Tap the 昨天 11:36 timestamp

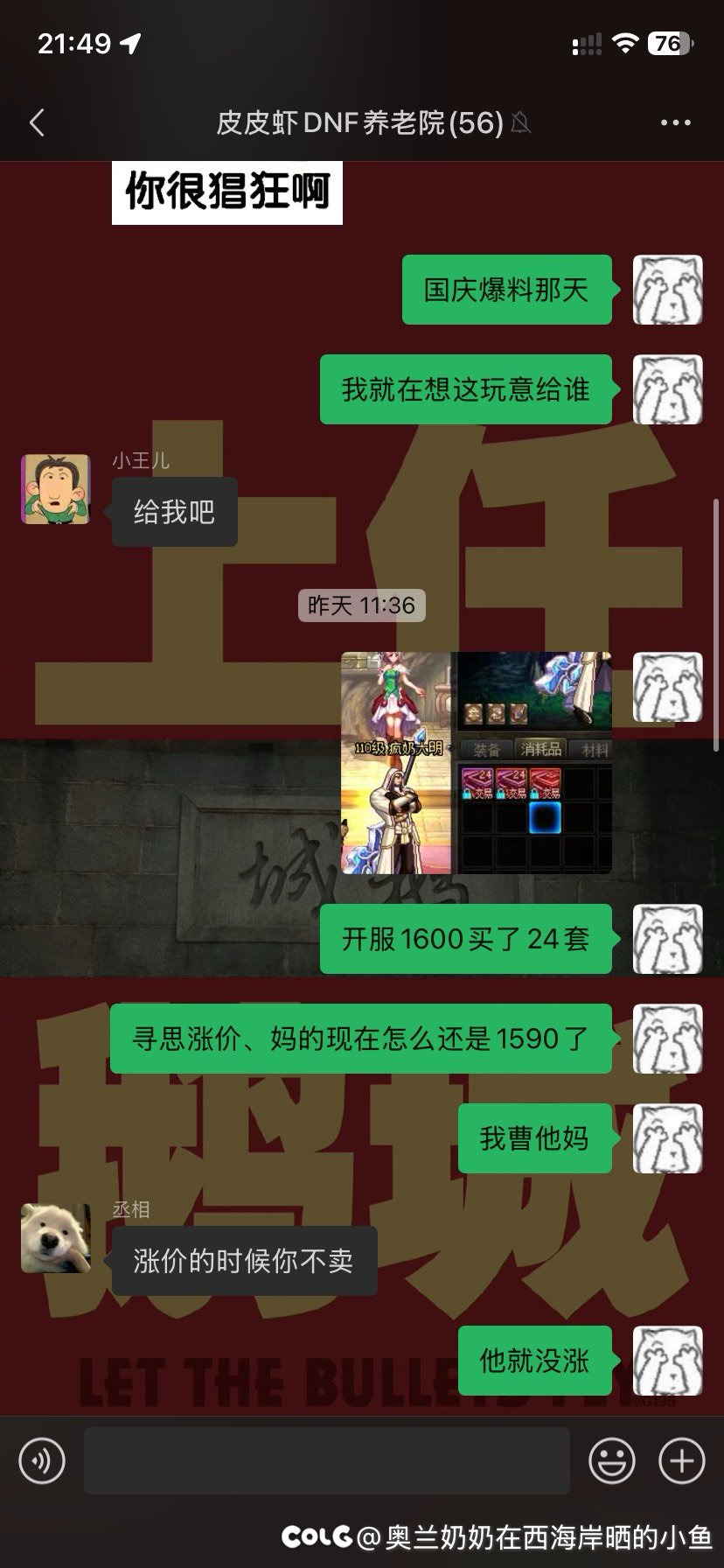pos(362,605)
